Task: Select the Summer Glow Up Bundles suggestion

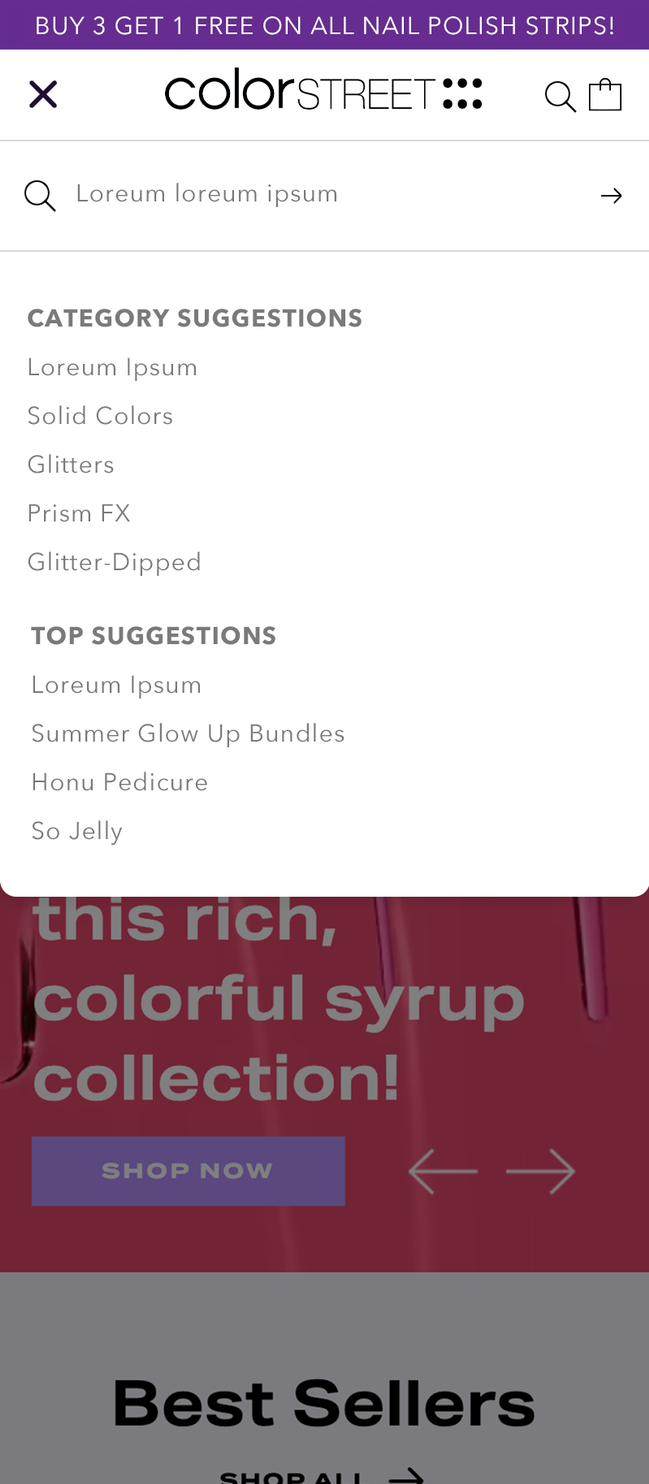Action: click(188, 734)
